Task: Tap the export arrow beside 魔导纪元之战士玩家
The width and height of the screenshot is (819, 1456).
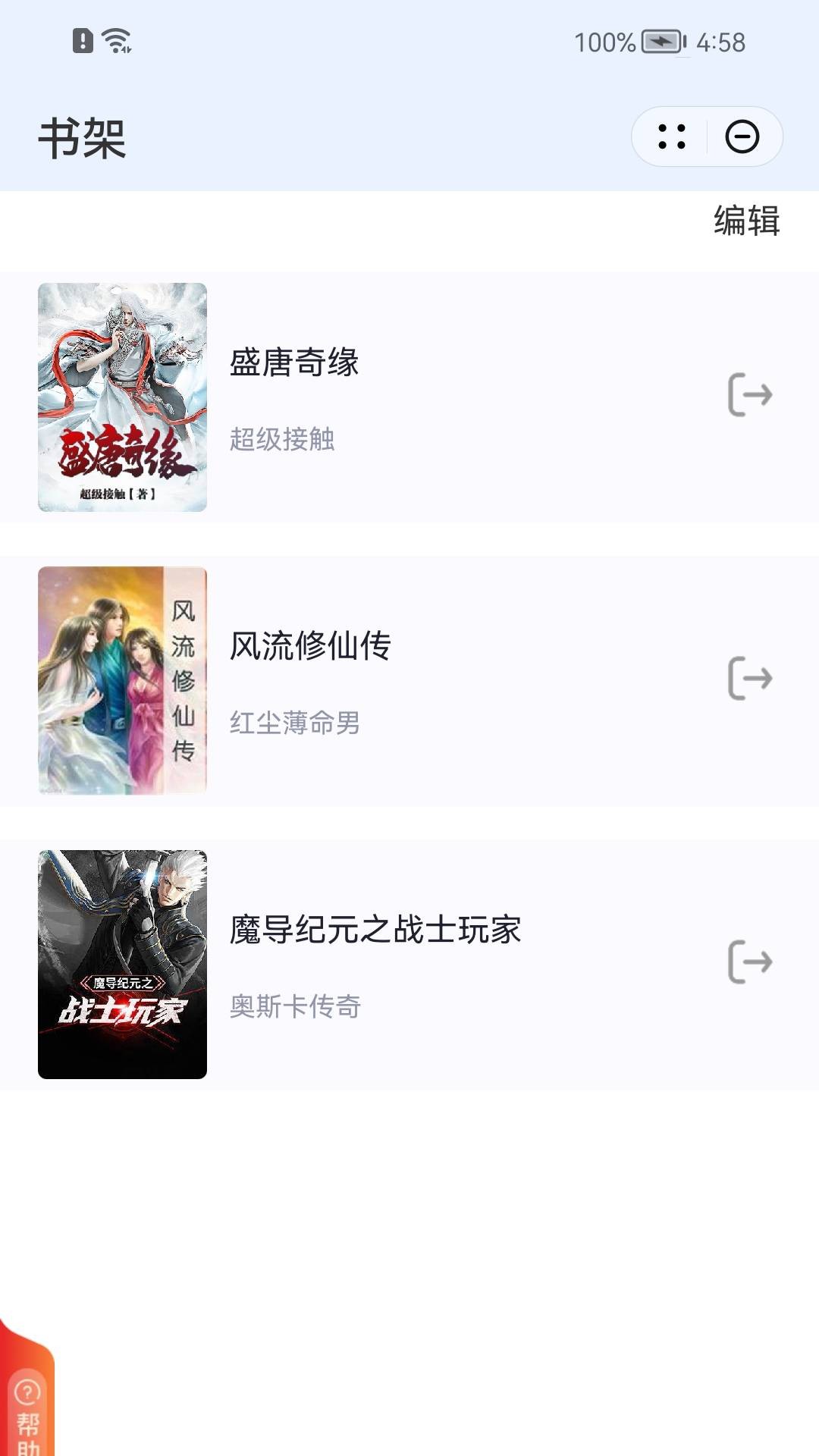Action: pyautogui.click(x=748, y=962)
